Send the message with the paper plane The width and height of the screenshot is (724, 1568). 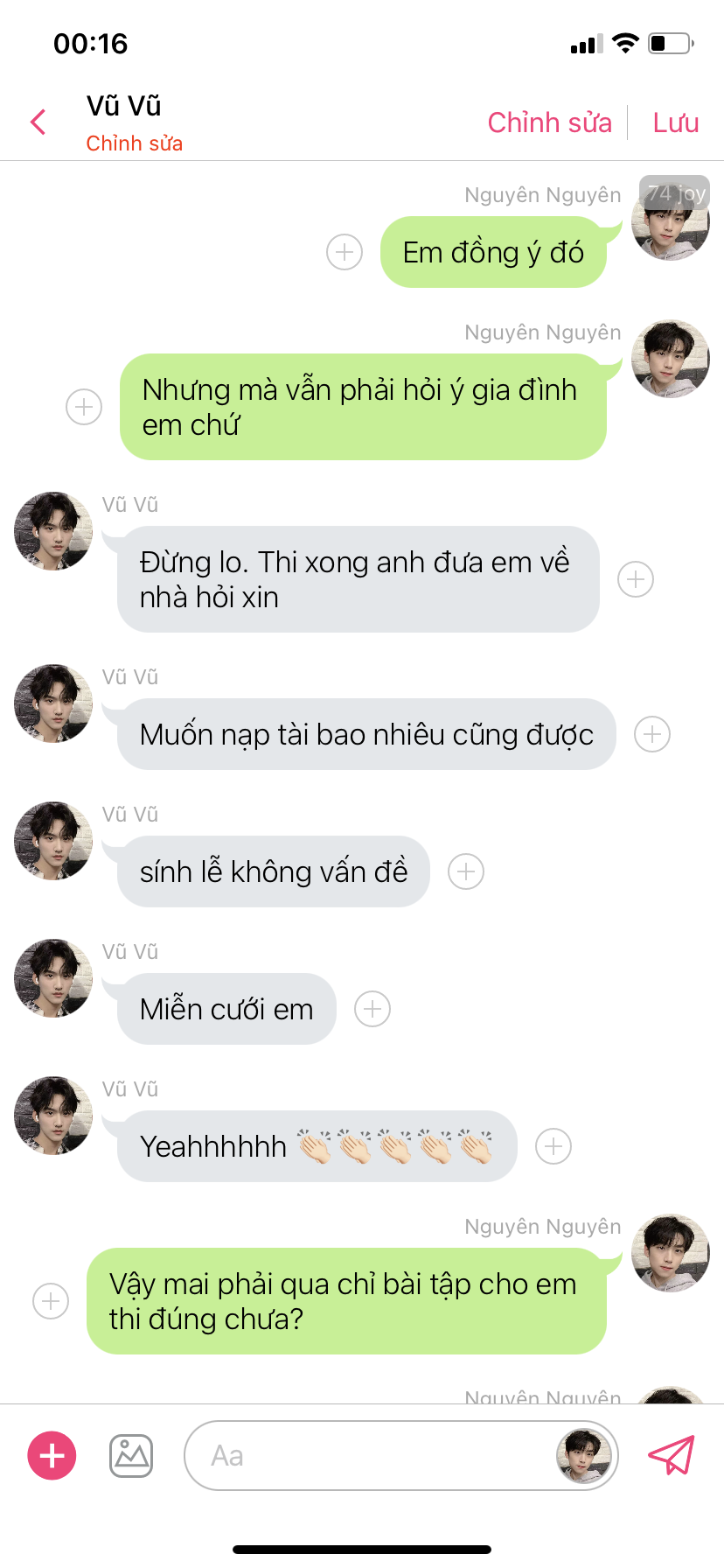point(671,1455)
